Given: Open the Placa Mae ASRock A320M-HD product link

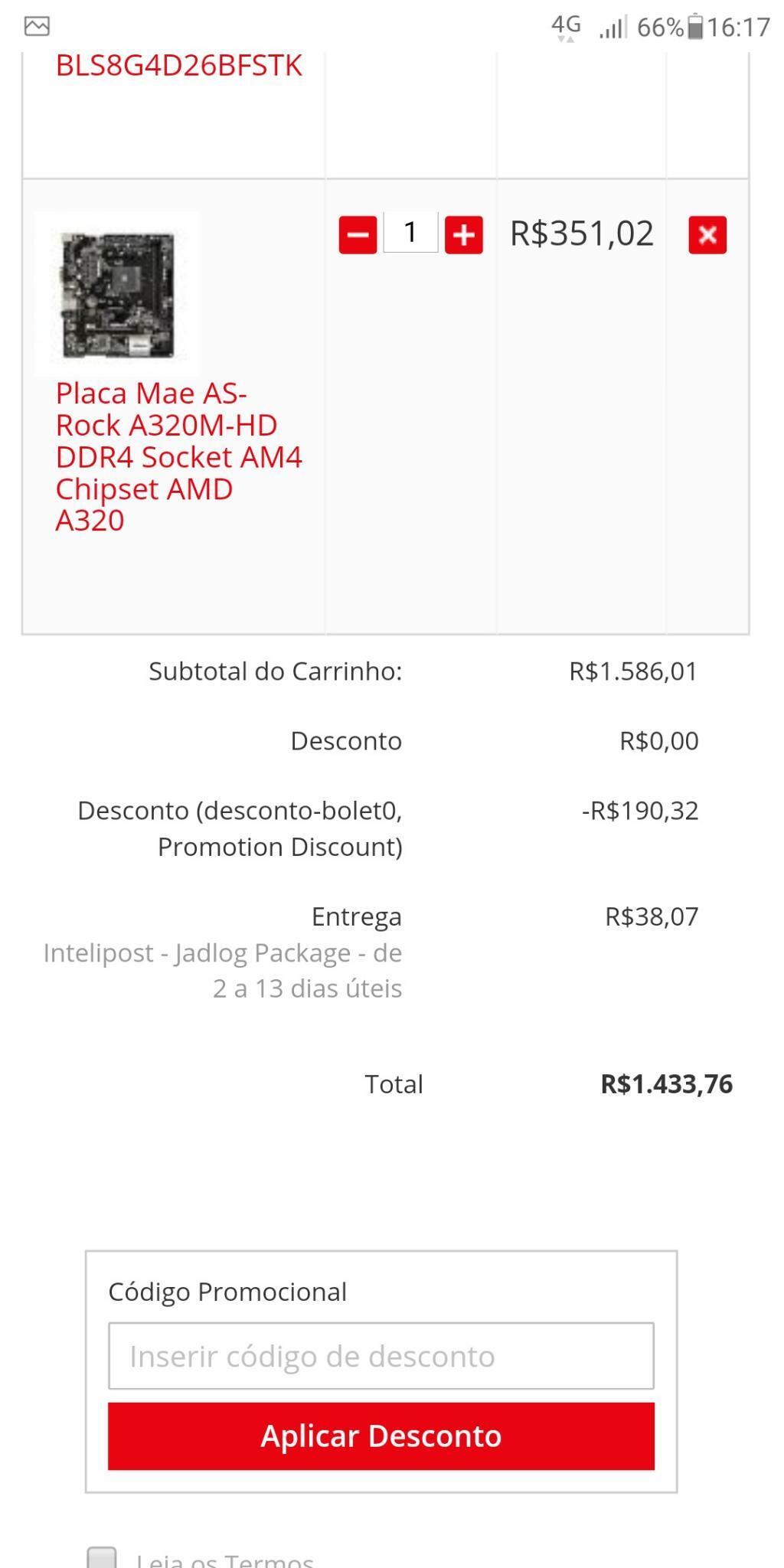Looking at the screenshot, I should tap(179, 456).
